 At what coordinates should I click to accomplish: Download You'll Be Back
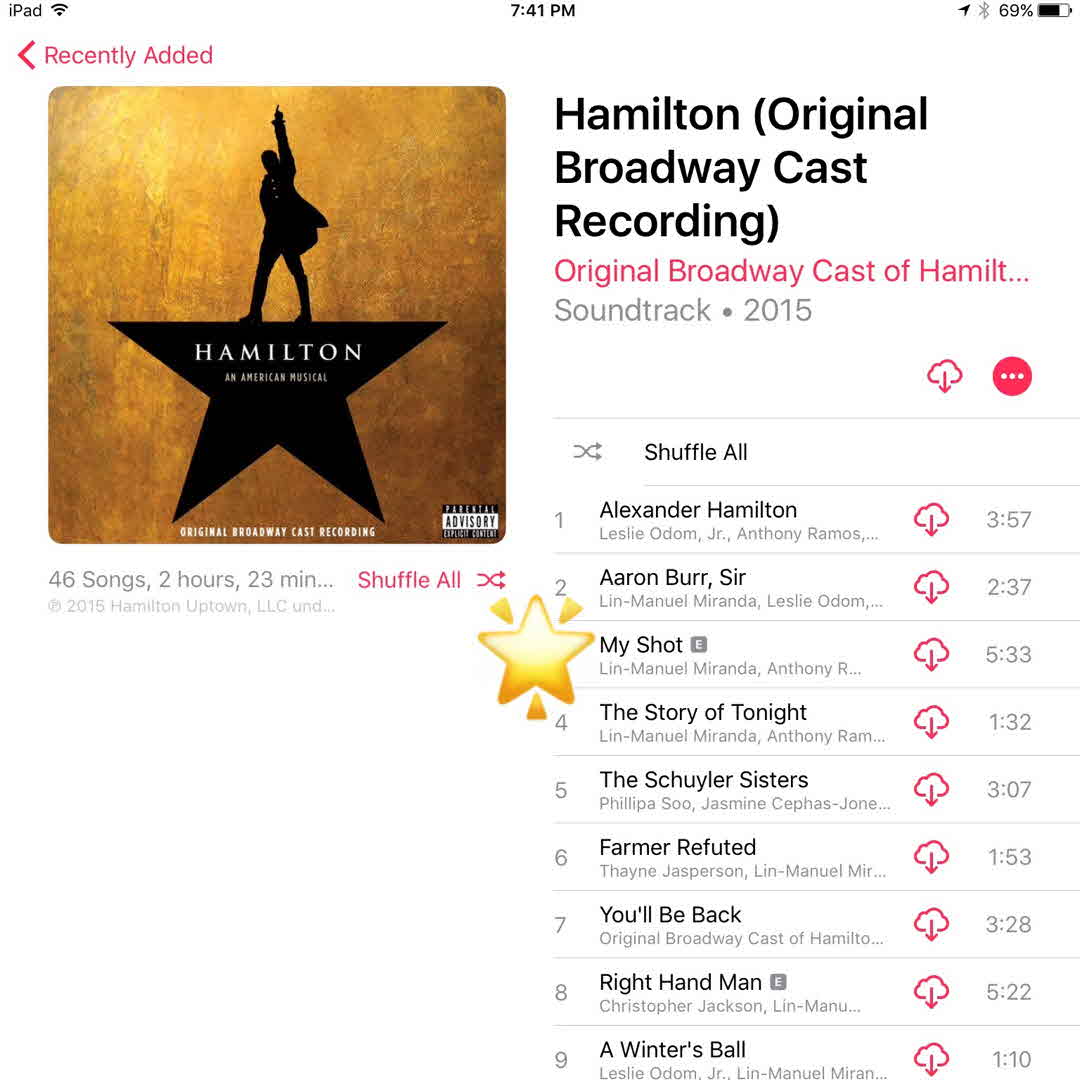click(x=931, y=925)
